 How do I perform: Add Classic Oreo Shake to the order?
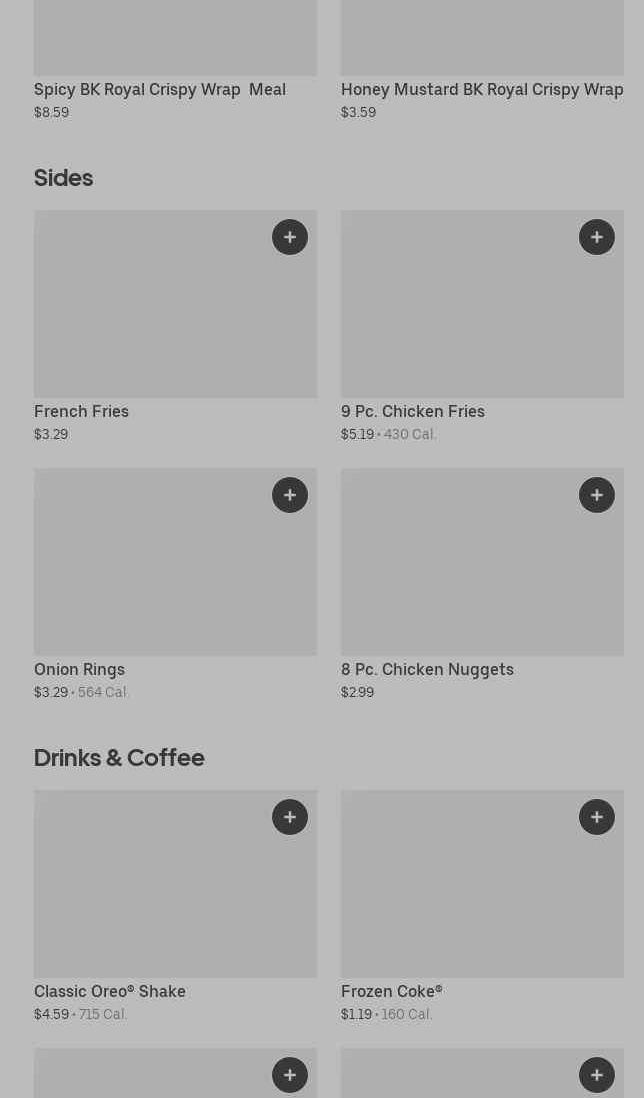(x=290, y=817)
